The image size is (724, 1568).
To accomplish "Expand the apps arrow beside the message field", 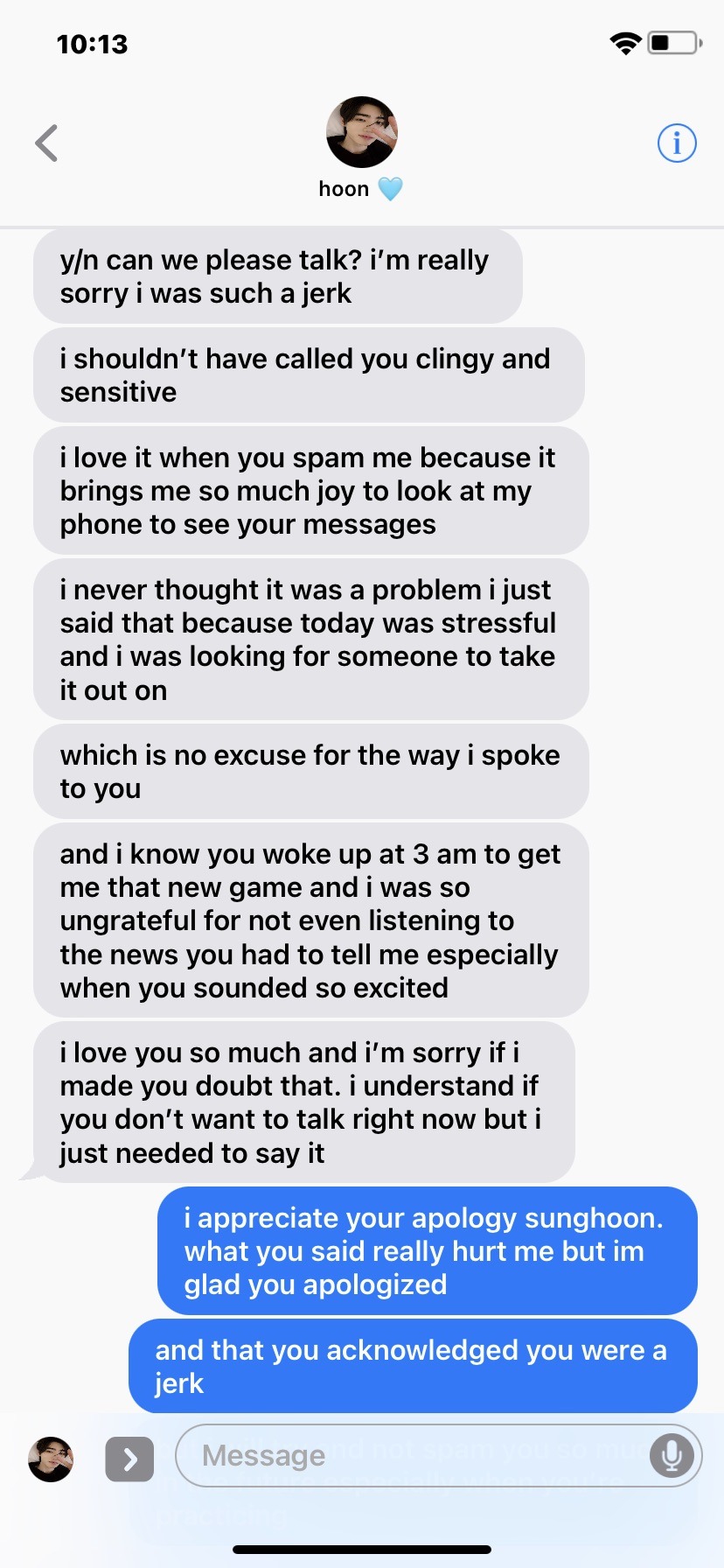I will coord(129,1459).
